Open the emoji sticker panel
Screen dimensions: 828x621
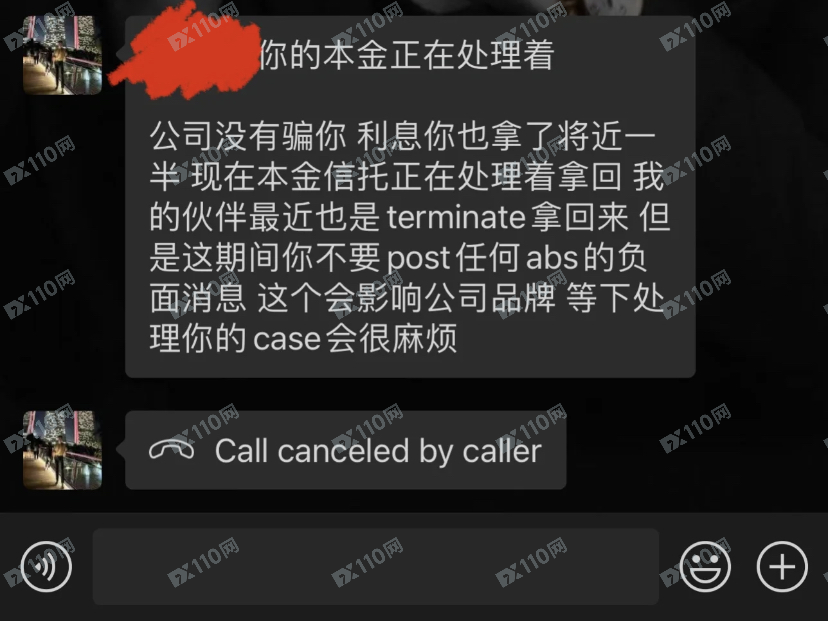[x=705, y=567]
